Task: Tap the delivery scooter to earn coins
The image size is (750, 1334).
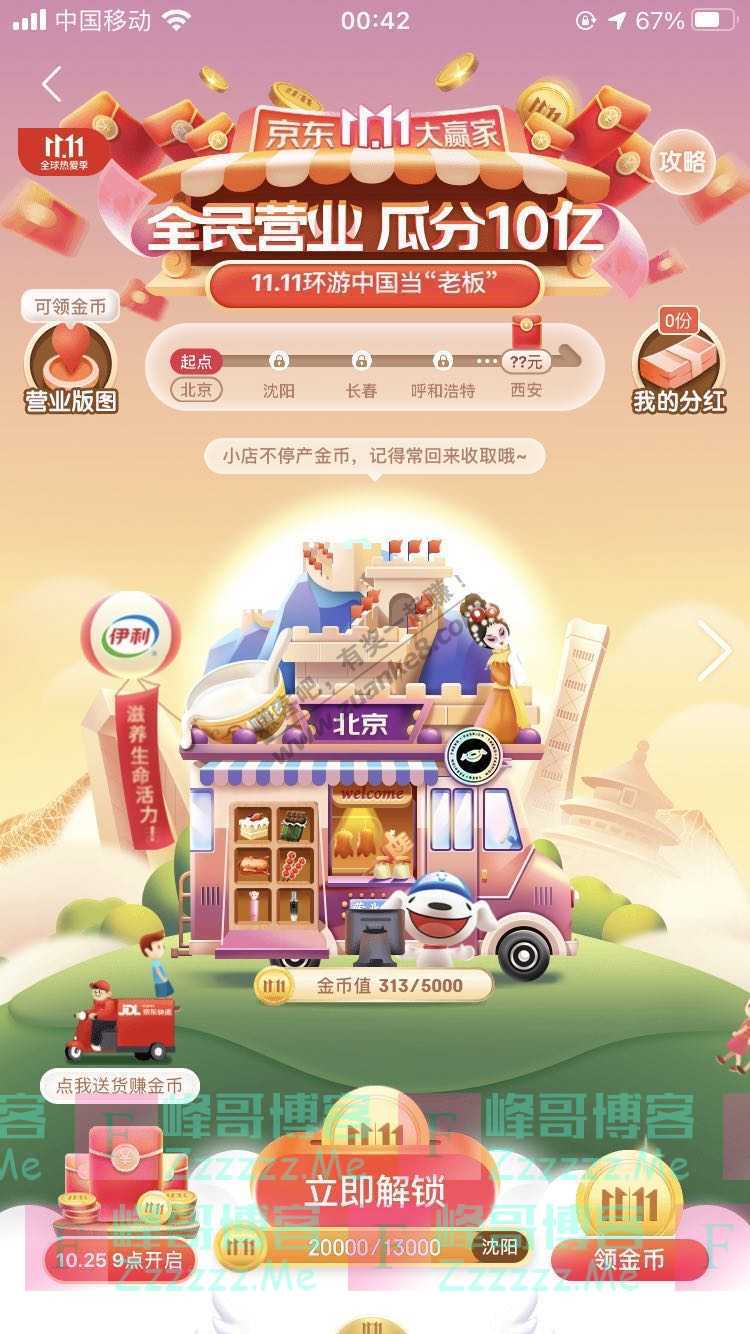Action: (118, 1020)
